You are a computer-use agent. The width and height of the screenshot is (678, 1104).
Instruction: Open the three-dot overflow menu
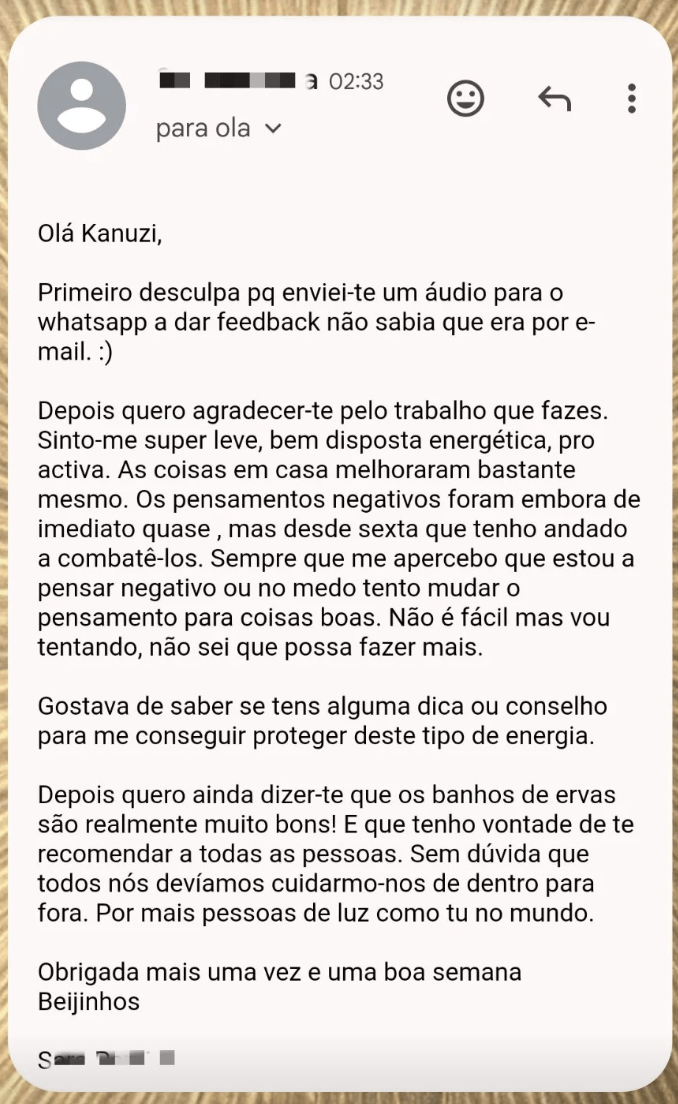[632, 99]
